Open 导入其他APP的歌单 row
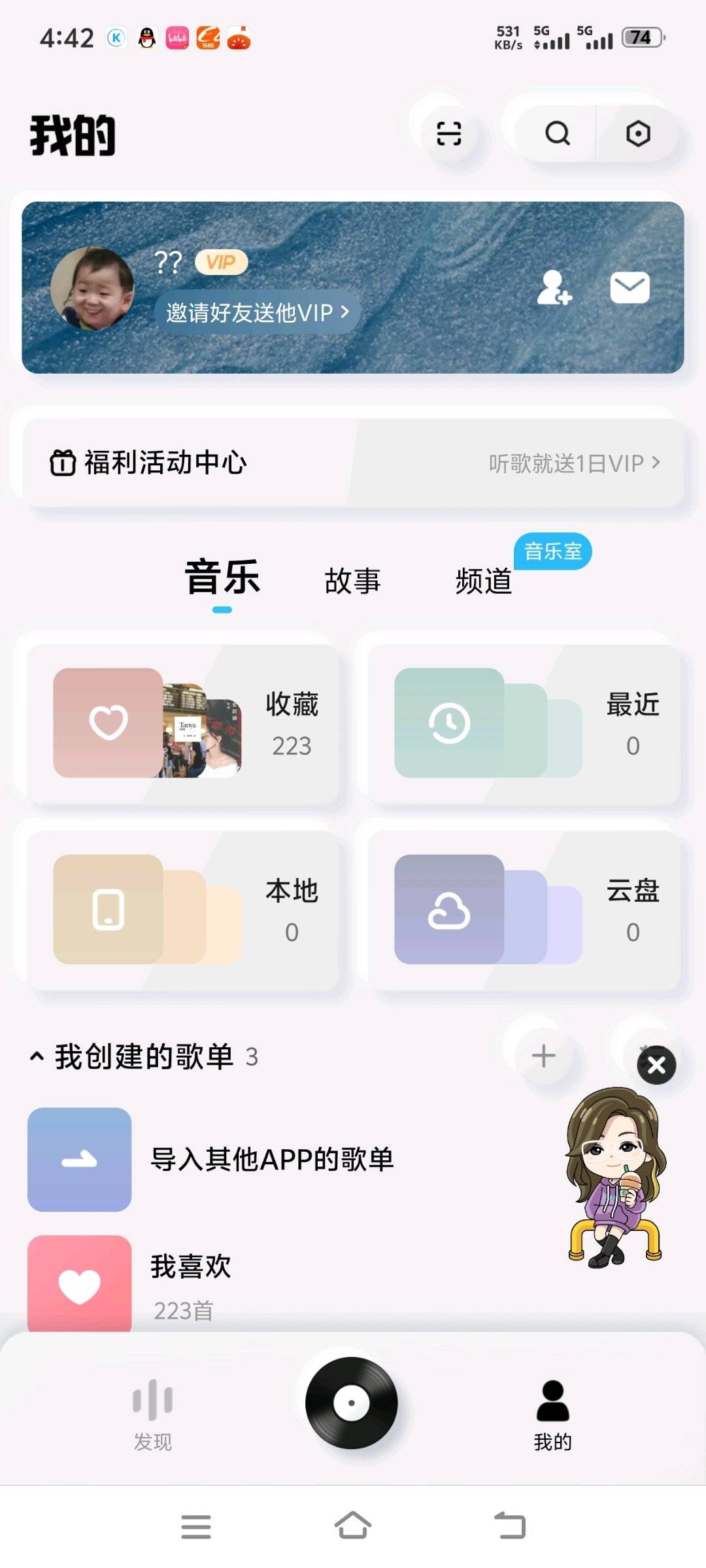The image size is (706, 1568). coord(272,1160)
